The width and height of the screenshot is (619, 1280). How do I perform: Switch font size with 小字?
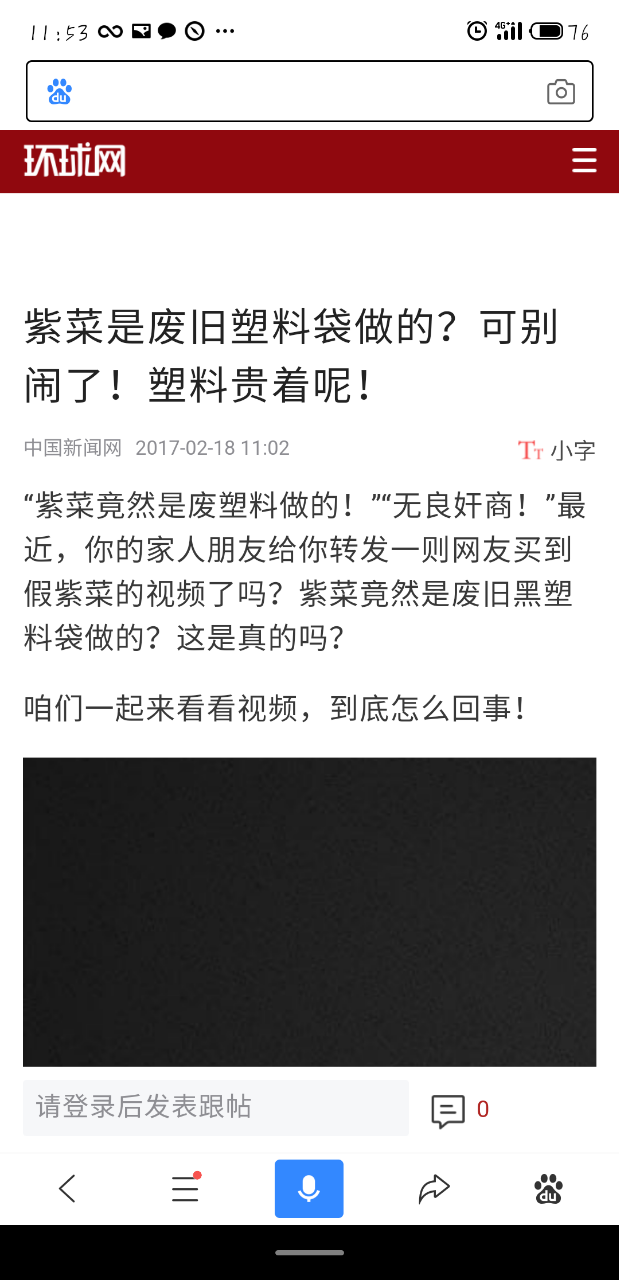pyautogui.click(x=557, y=449)
